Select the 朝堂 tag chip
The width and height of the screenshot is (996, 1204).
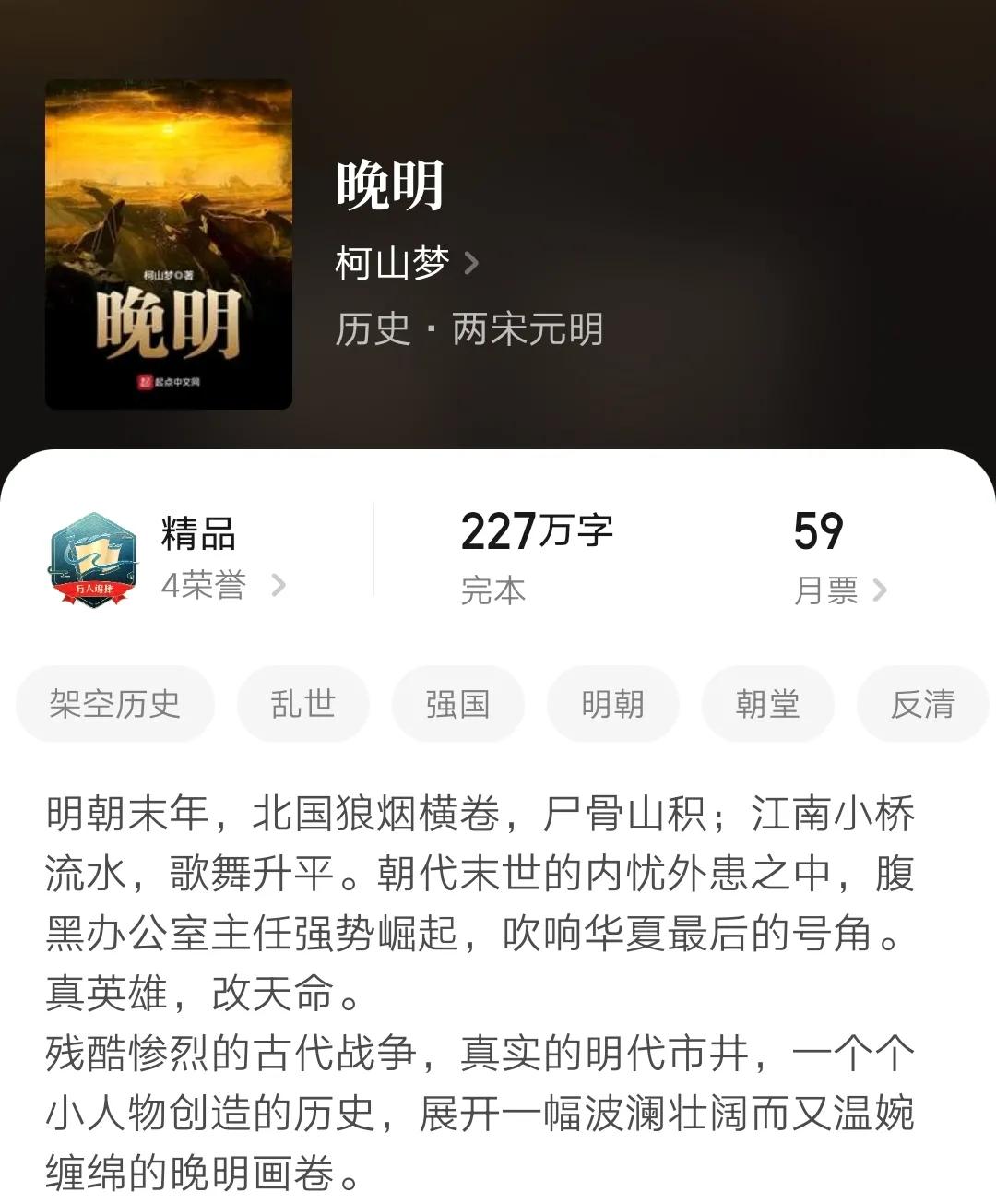(x=768, y=704)
